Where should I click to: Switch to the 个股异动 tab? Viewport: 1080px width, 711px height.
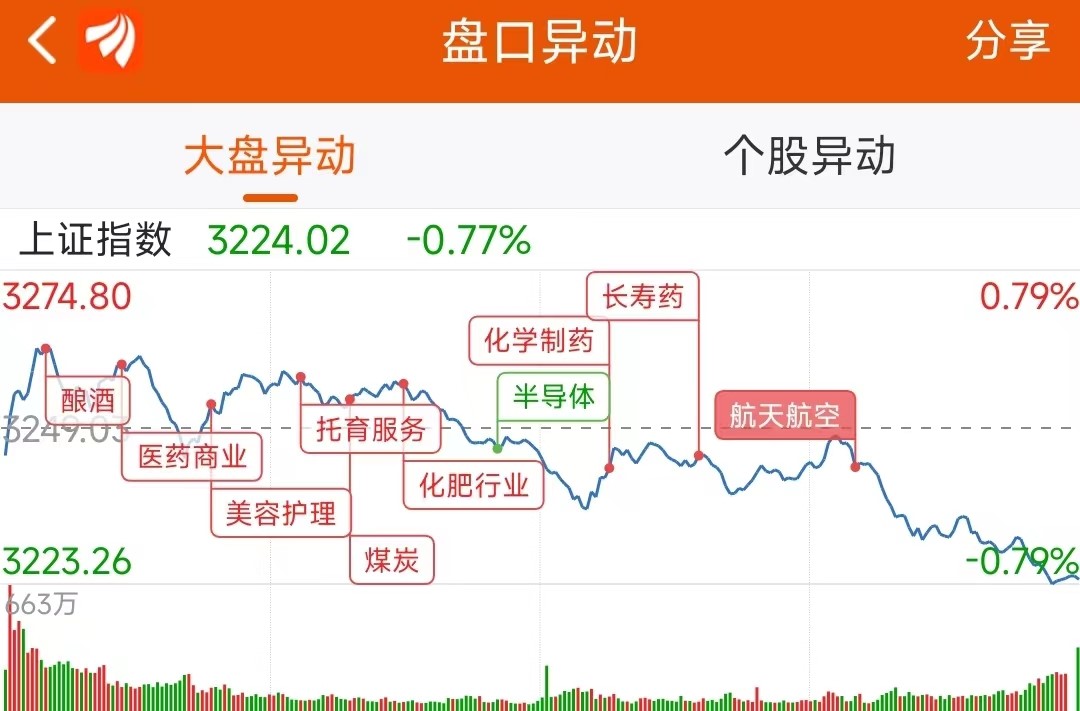tap(809, 156)
